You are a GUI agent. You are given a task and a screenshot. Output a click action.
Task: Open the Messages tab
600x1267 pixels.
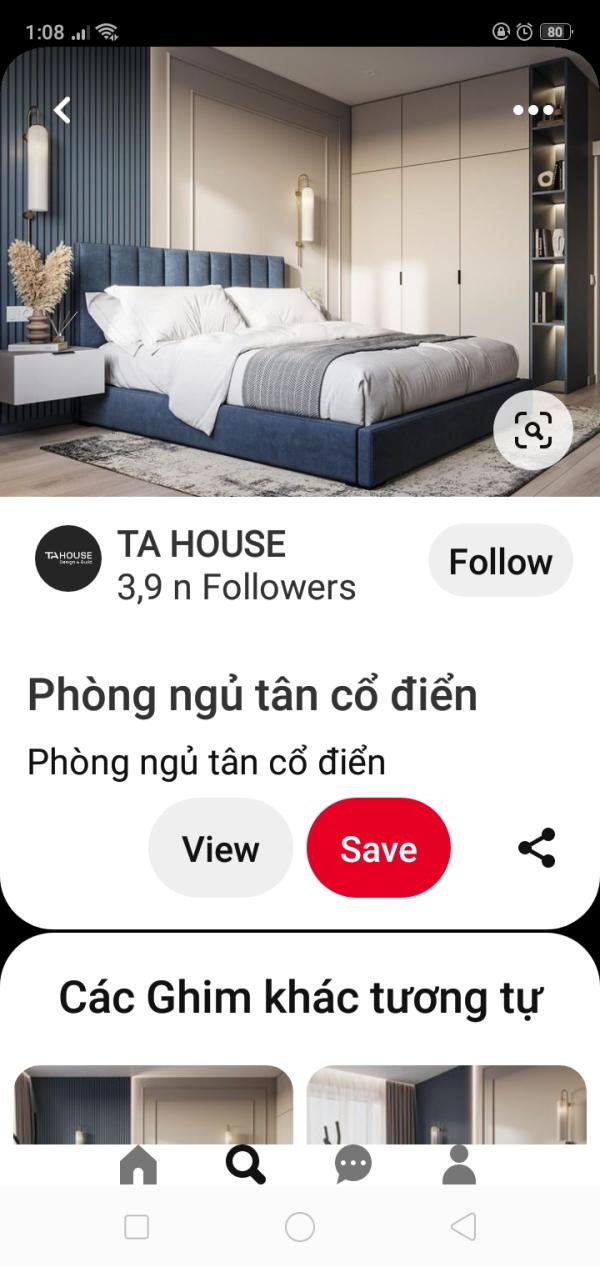tap(353, 1165)
